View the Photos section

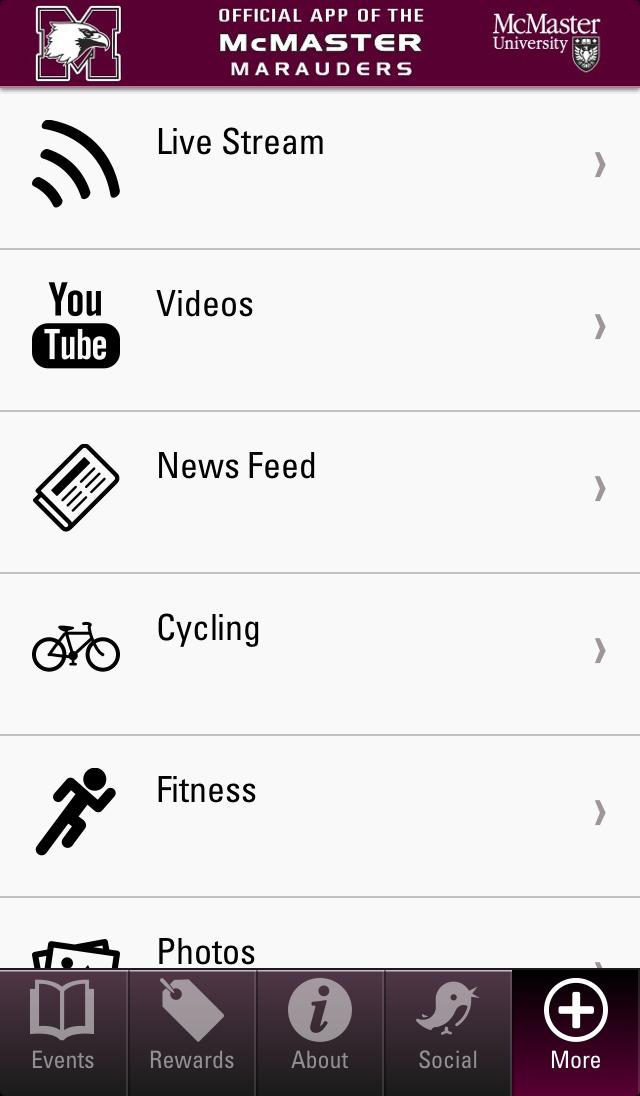[320, 946]
